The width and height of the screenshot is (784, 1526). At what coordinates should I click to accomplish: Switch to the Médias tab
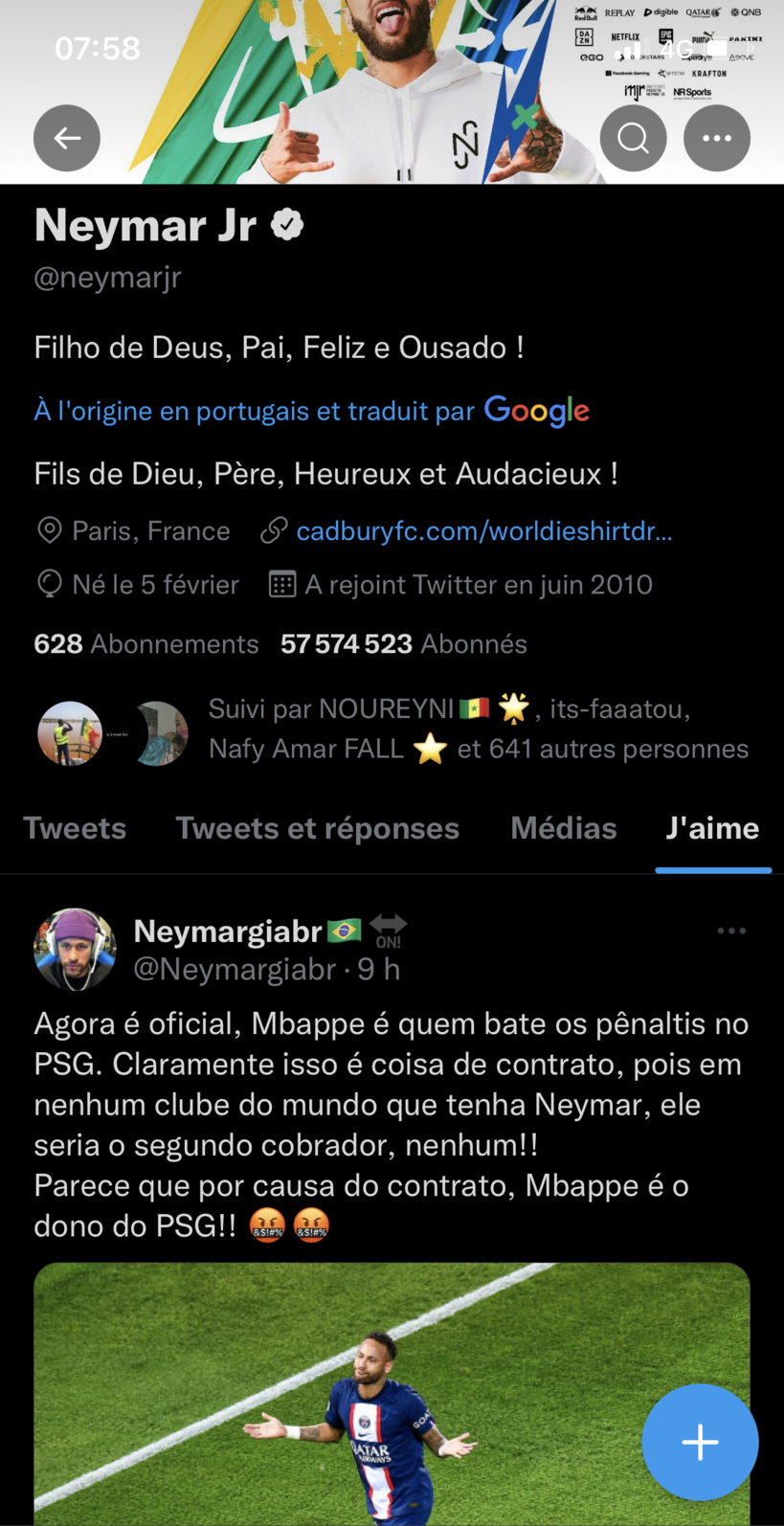[x=563, y=827]
